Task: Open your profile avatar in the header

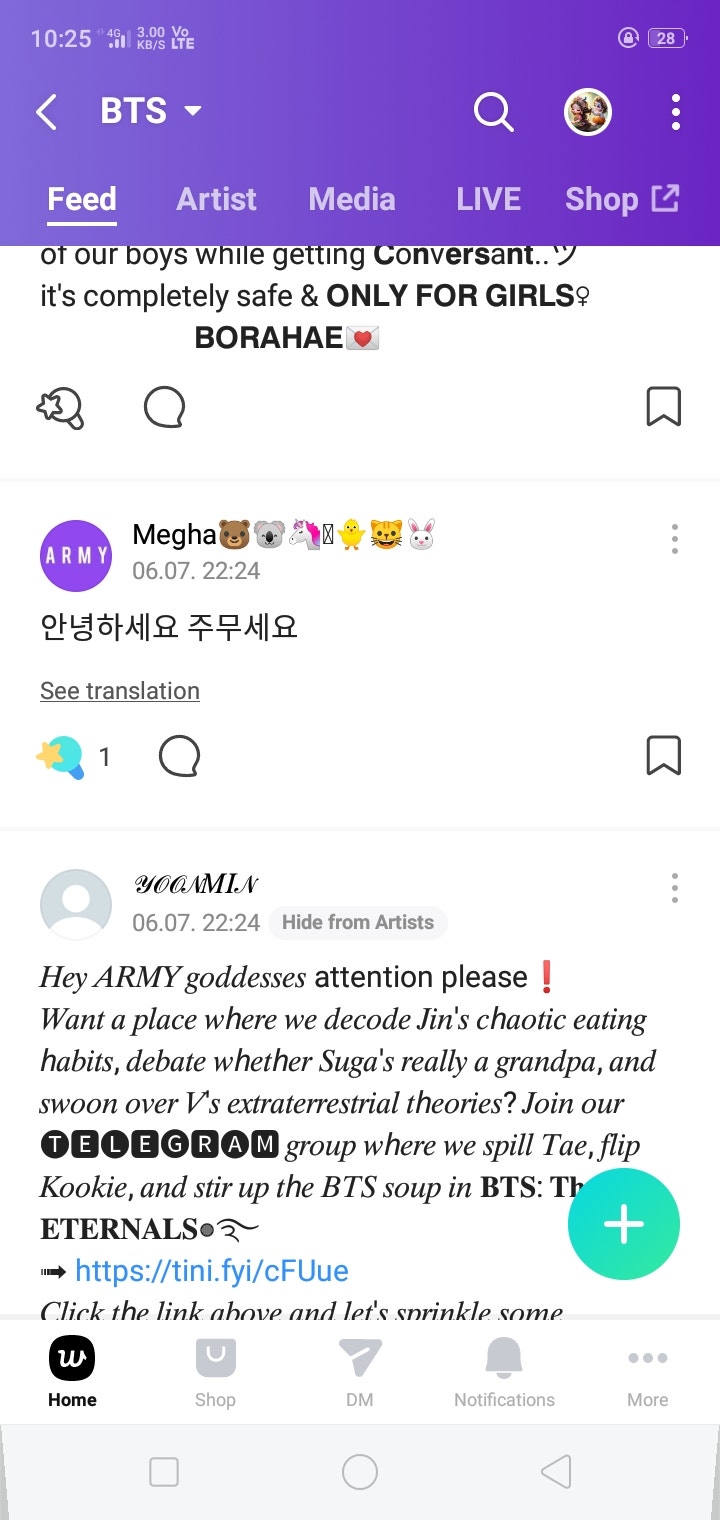Action: [588, 112]
